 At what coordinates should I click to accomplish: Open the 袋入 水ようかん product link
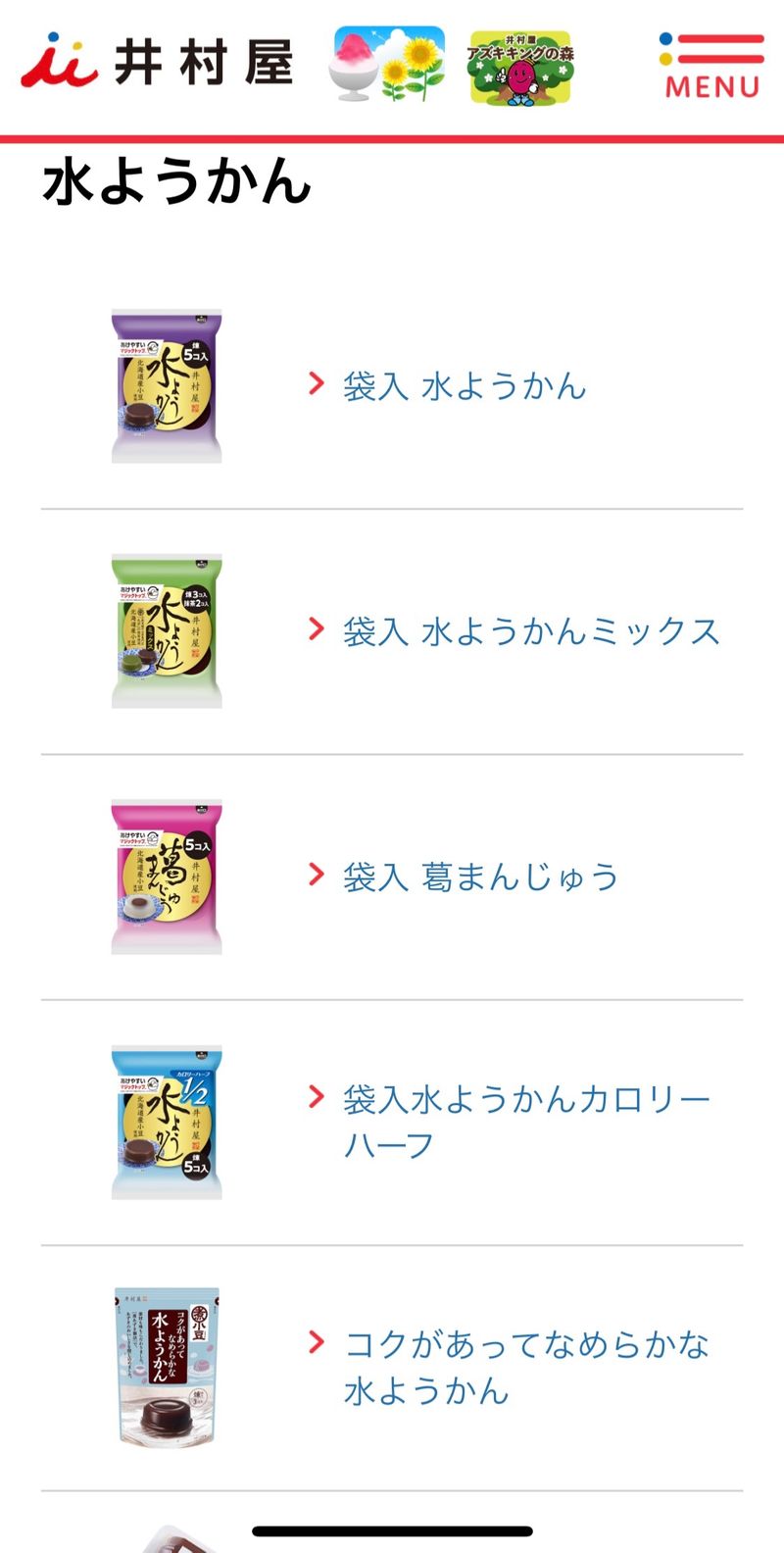click(x=464, y=386)
